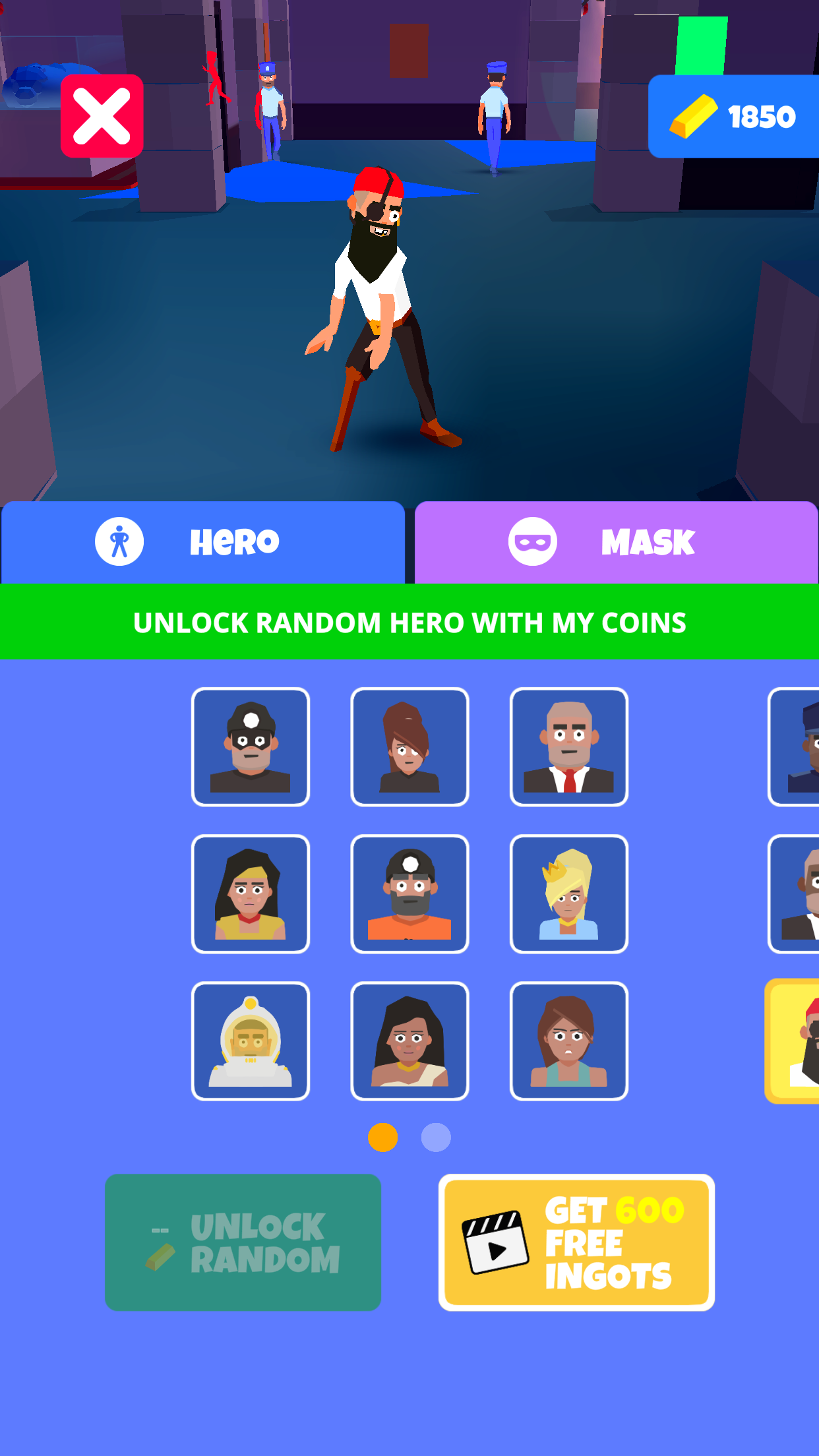The width and height of the screenshot is (819, 1456).
Task: Pick the bald businessman in red tie
Action: coord(569,747)
